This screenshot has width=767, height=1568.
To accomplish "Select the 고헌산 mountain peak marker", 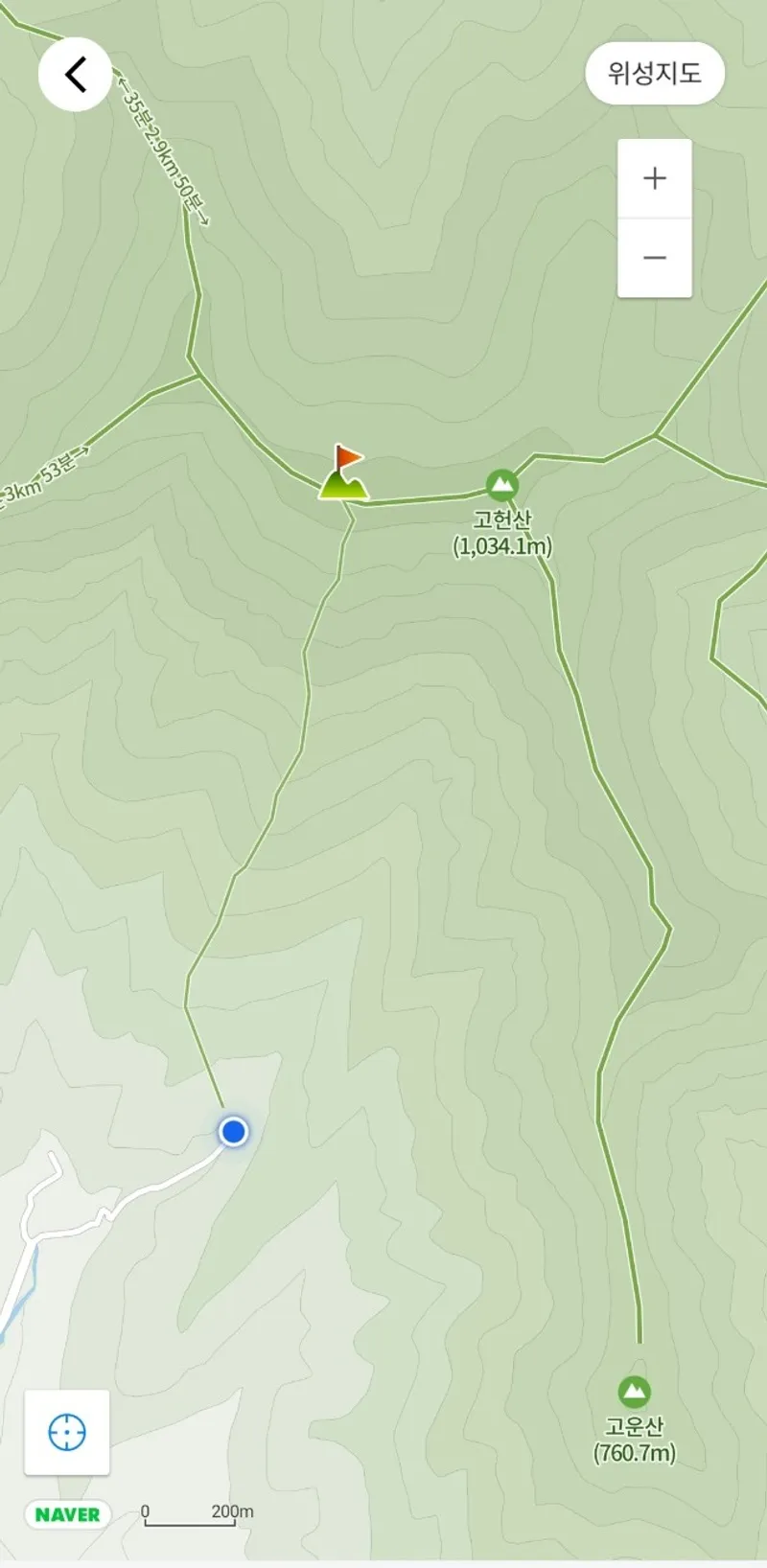I will (x=501, y=485).
